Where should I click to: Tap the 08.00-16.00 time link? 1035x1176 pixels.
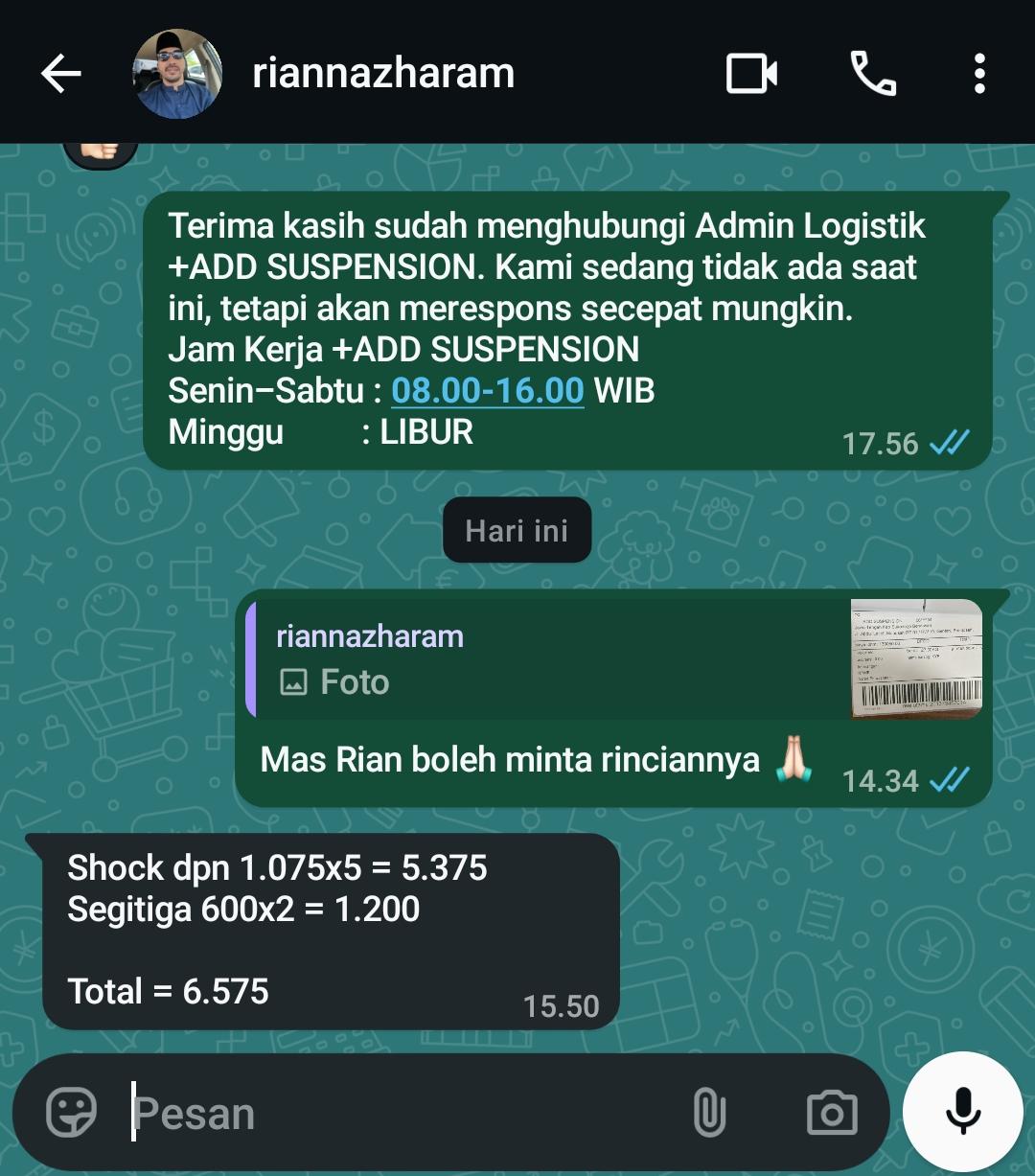(x=487, y=390)
